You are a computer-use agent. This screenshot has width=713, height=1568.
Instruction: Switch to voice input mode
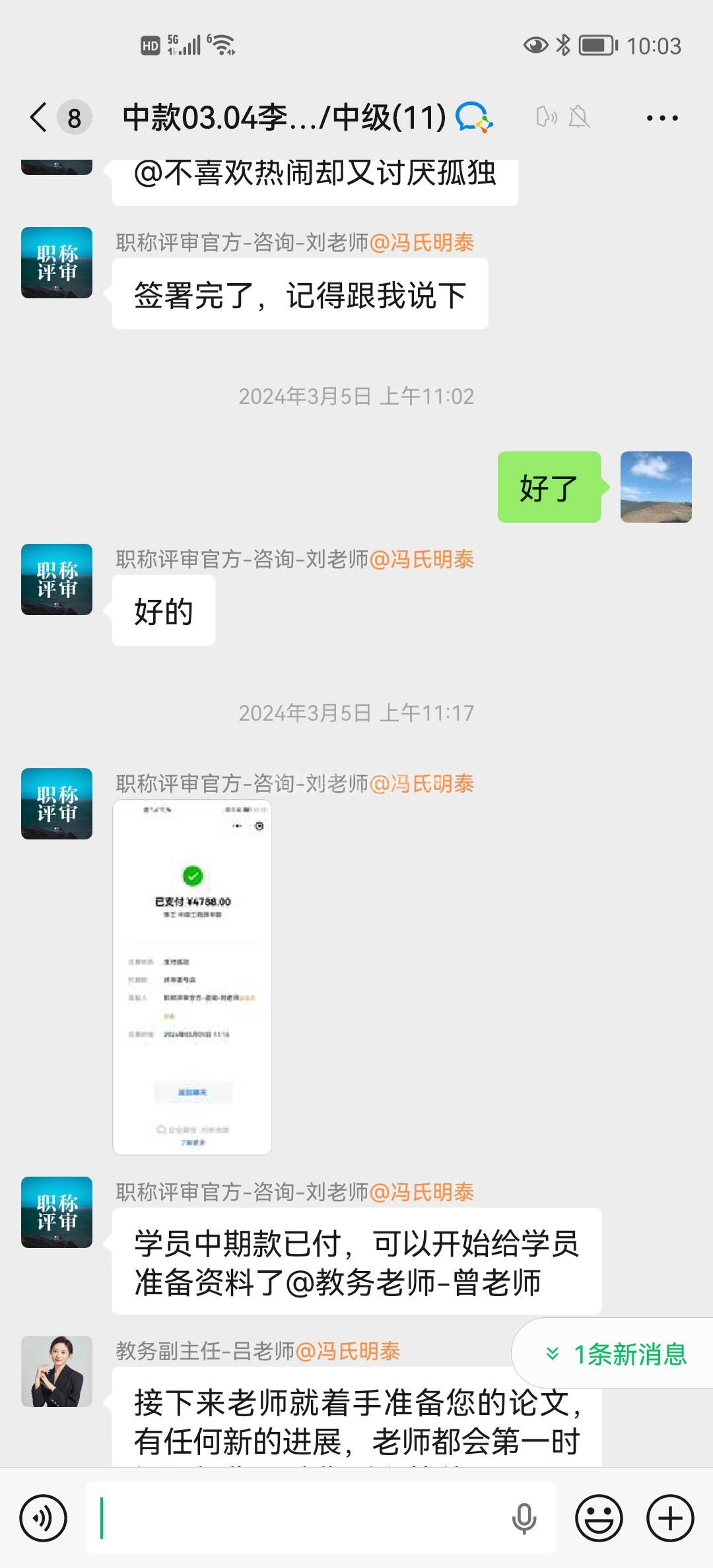tap(44, 1519)
